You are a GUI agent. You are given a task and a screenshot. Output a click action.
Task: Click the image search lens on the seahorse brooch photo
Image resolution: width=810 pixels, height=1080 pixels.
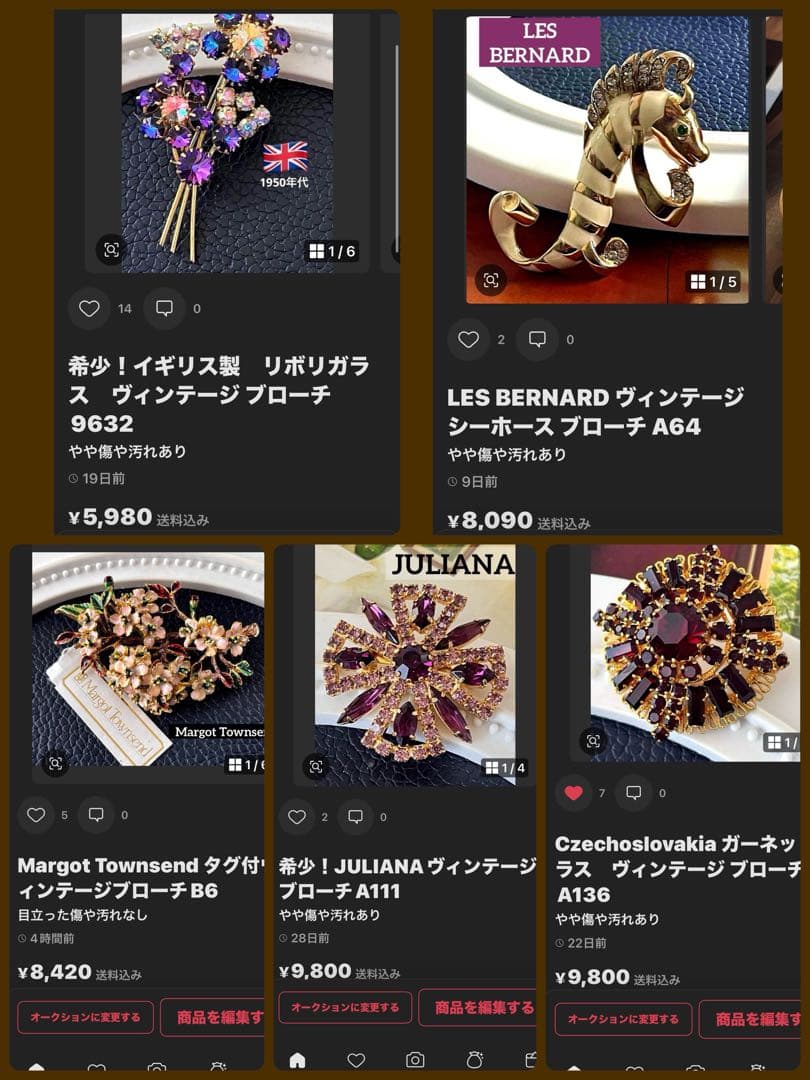coord(489,281)
